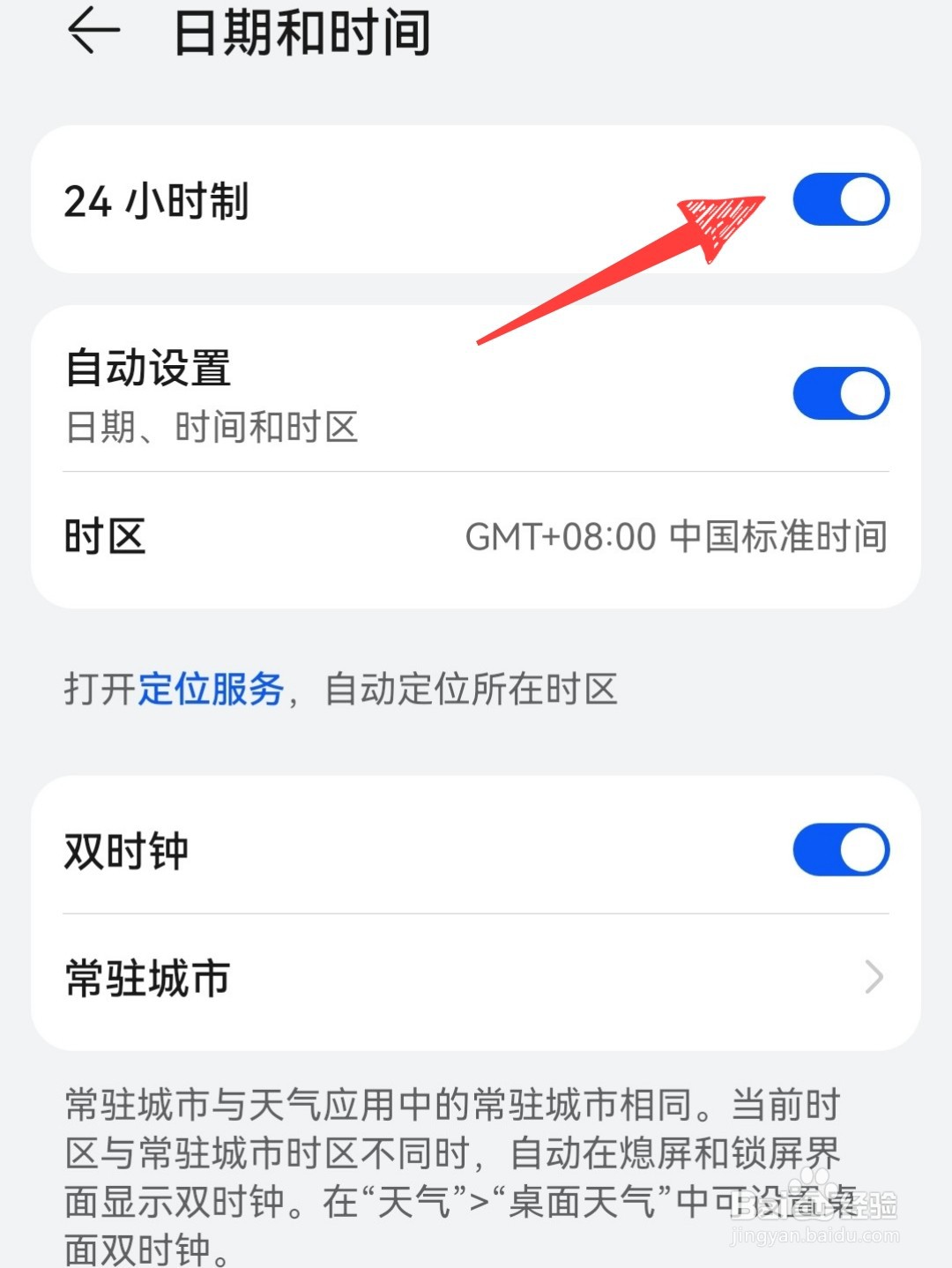Image resolution: width=952 pixels, height=1268 pixels.
Task: Toggle the 双时钟 dual clock switch
Action: (840, 849)
